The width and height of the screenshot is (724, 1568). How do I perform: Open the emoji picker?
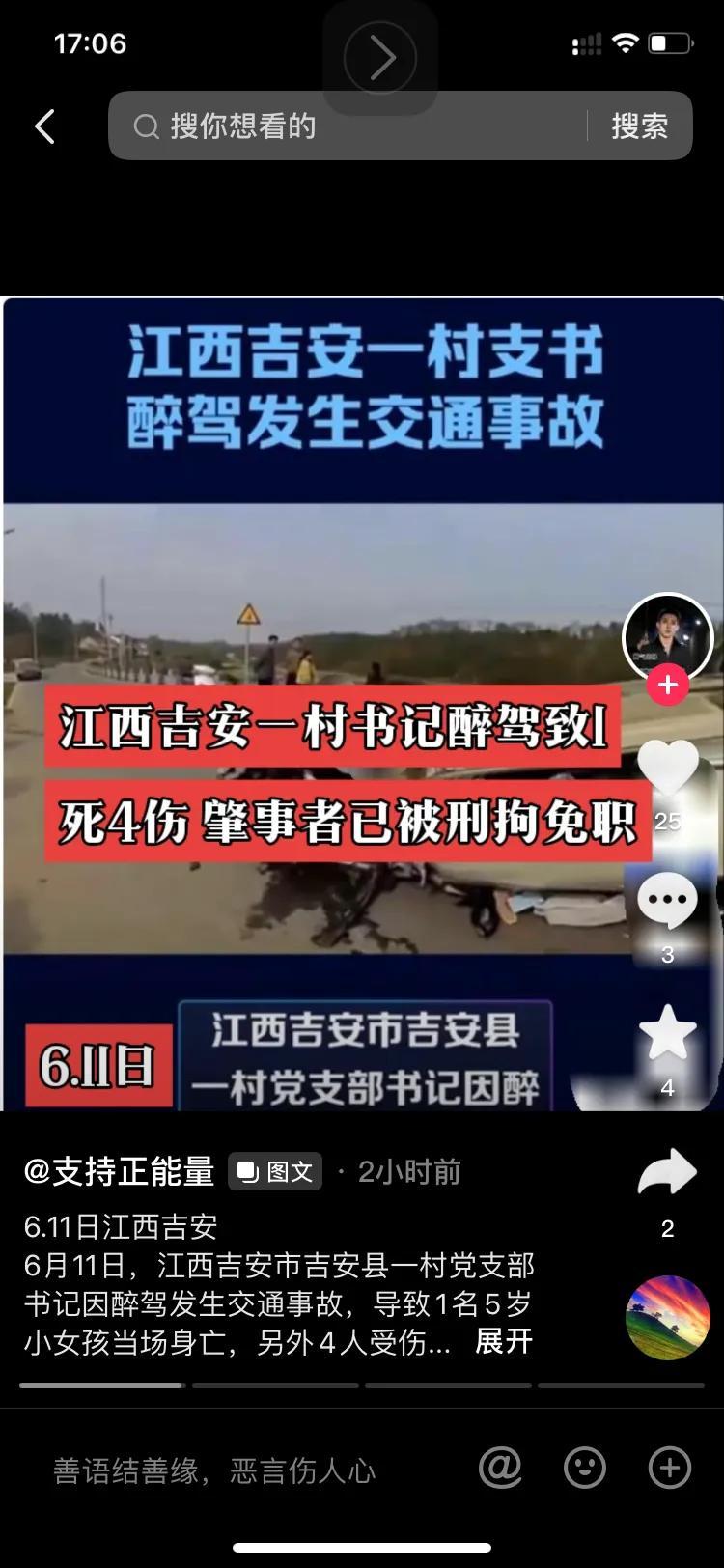pos(585,1468)
